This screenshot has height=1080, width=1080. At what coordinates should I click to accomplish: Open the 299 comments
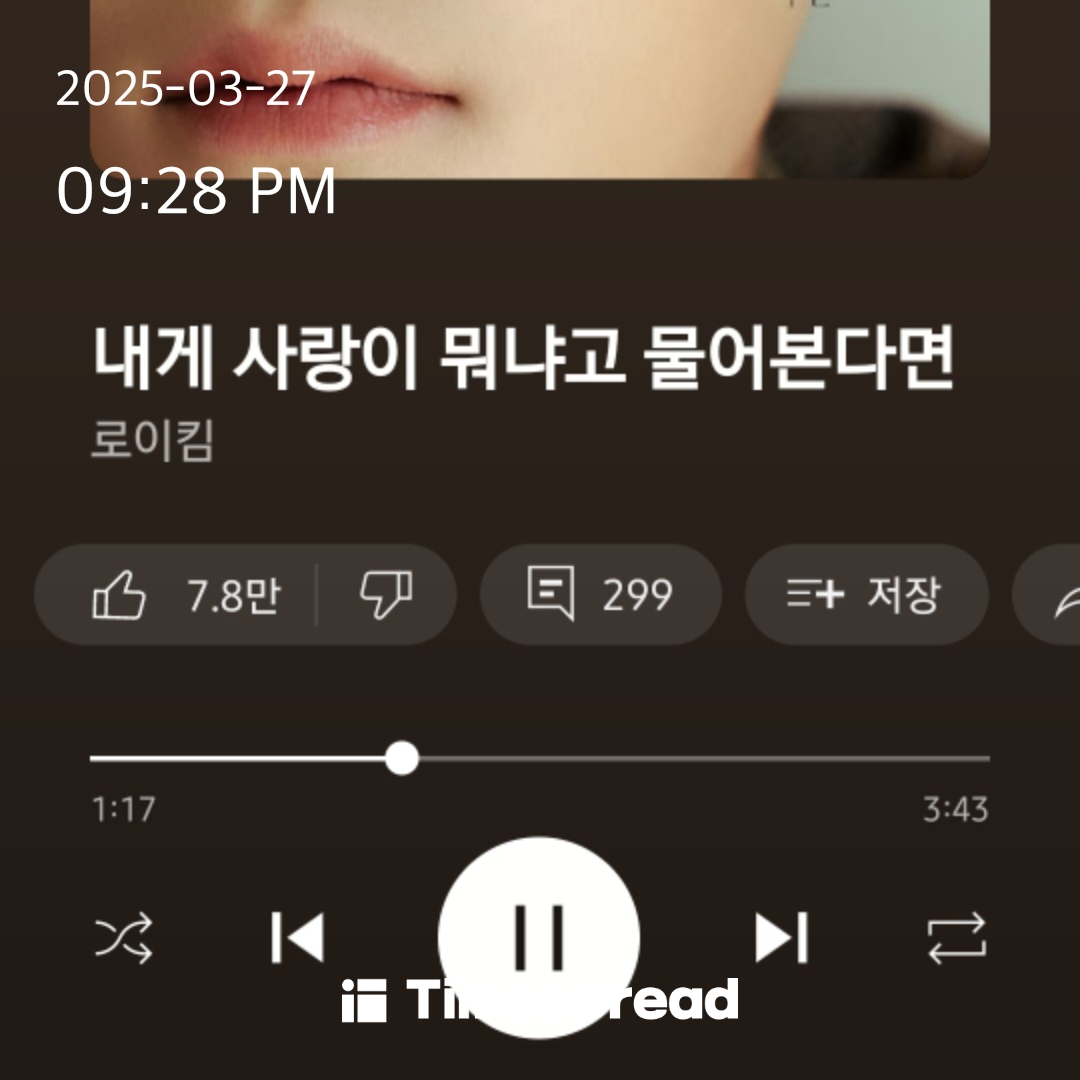pos(600,595)
